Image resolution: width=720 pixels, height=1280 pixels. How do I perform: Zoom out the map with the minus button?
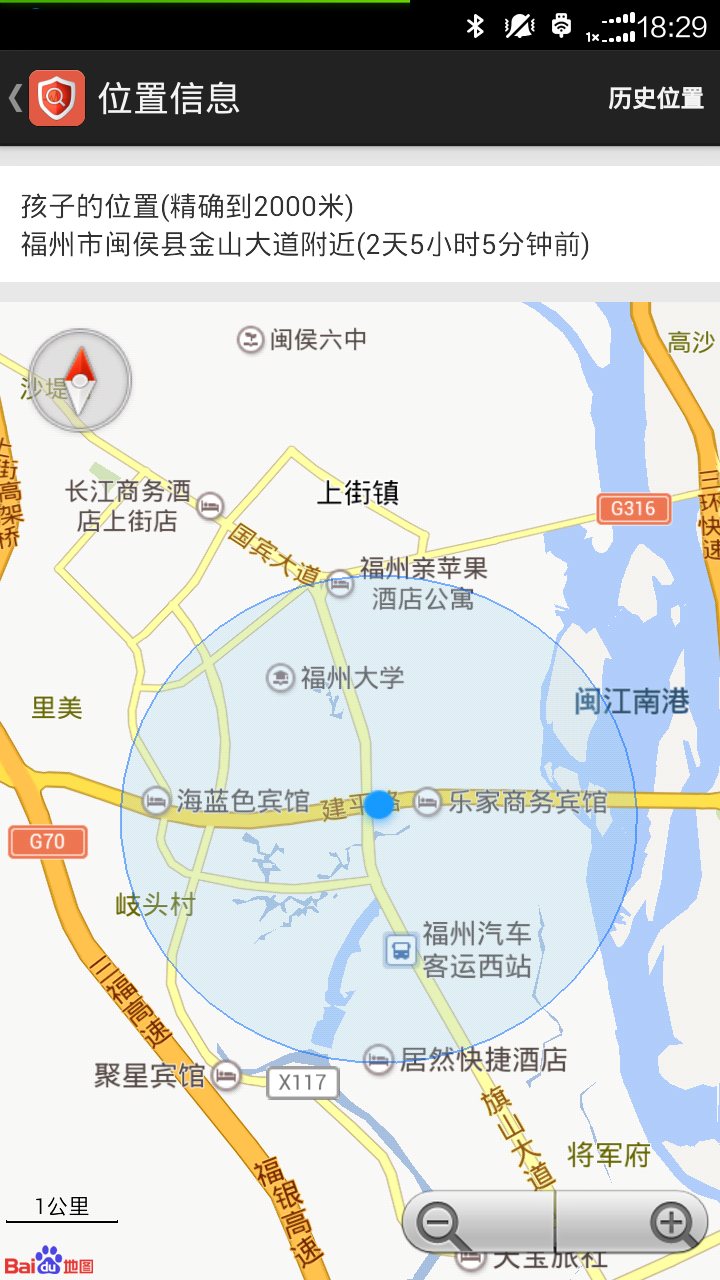click(440, 1222)
